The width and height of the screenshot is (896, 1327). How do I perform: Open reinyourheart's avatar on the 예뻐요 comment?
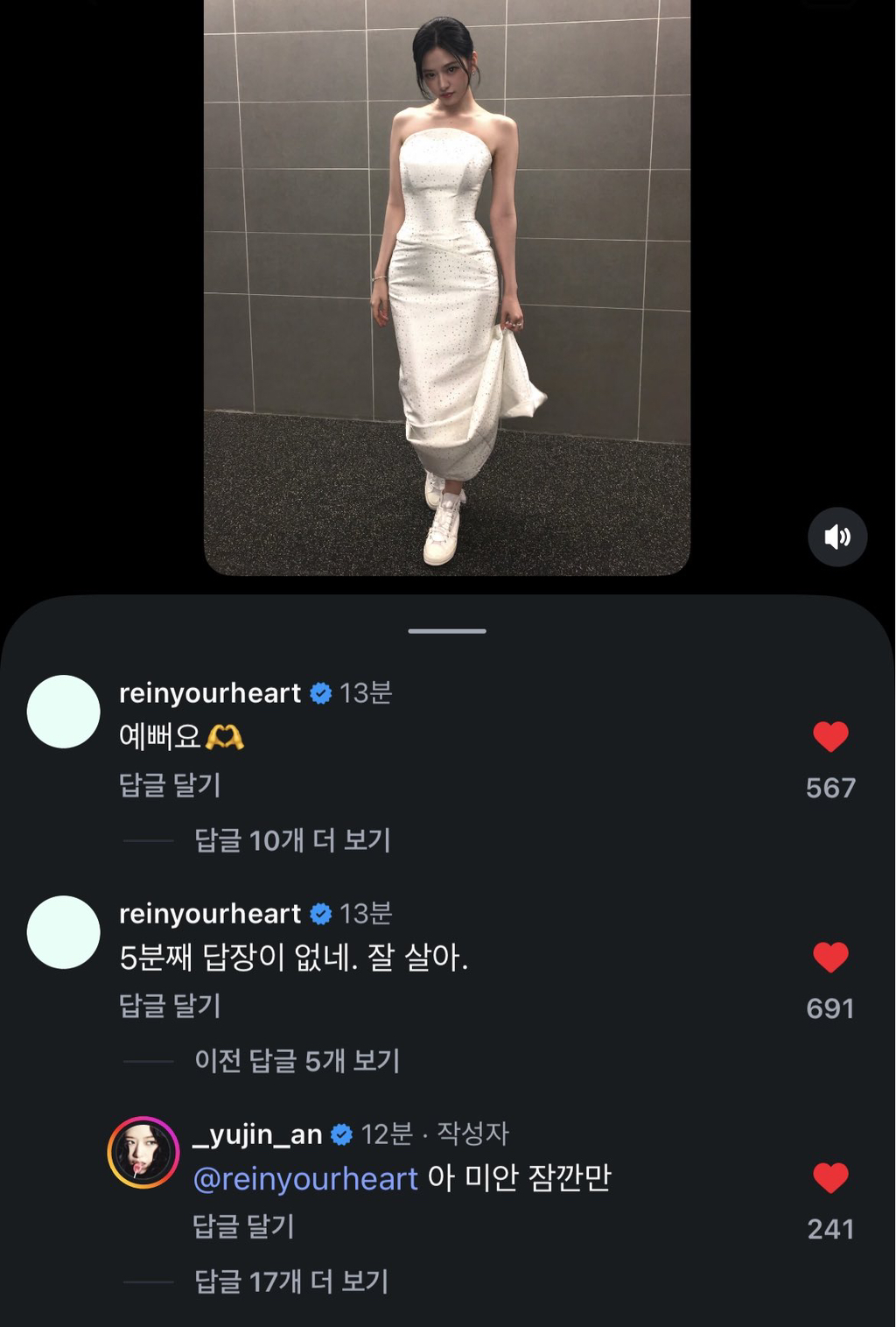[64, 712]
